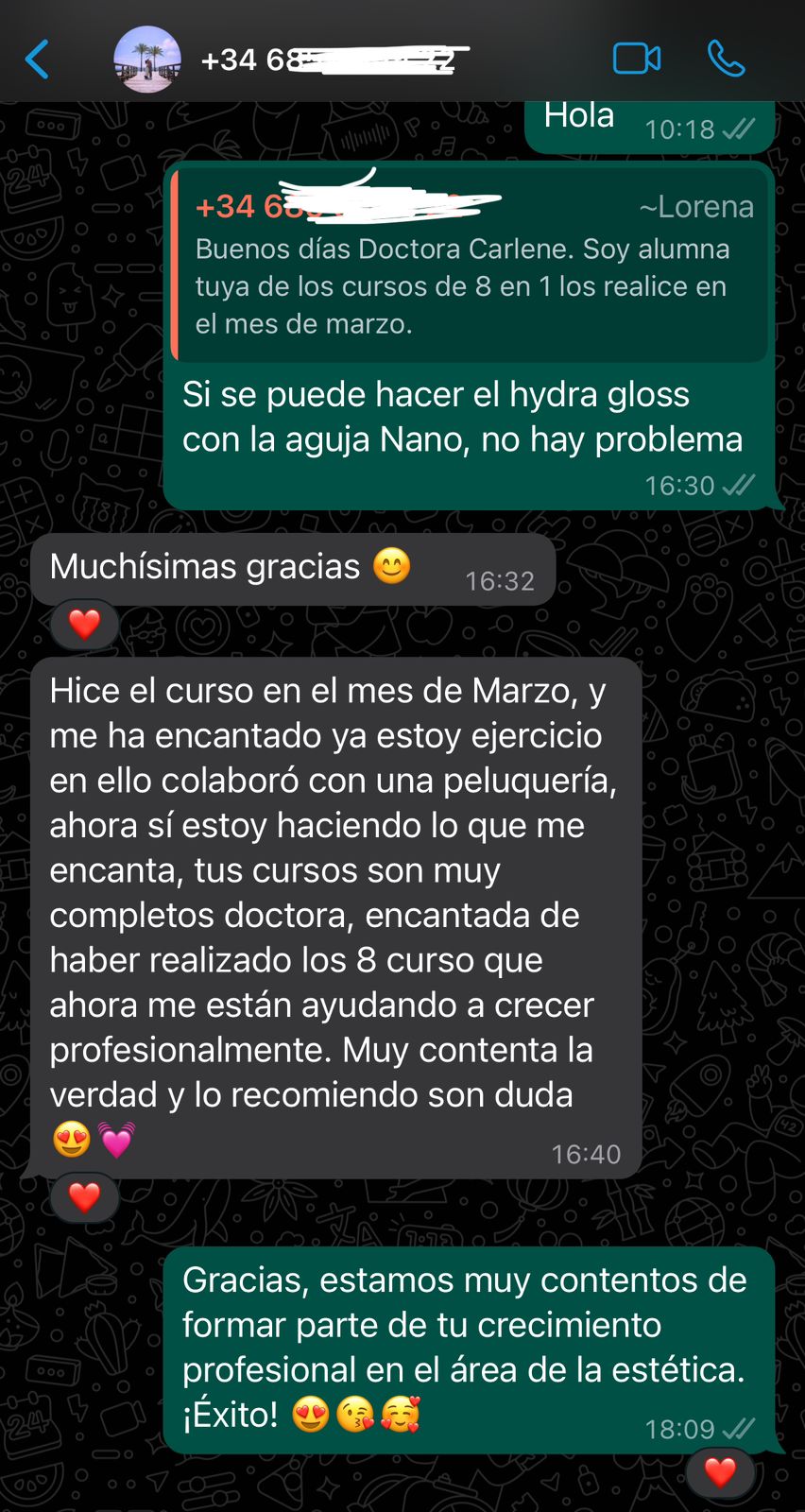Screen dimensions: 805x1512
Task: Go back to the chat list
Action: pyautogui.click(x=38, y=60)
